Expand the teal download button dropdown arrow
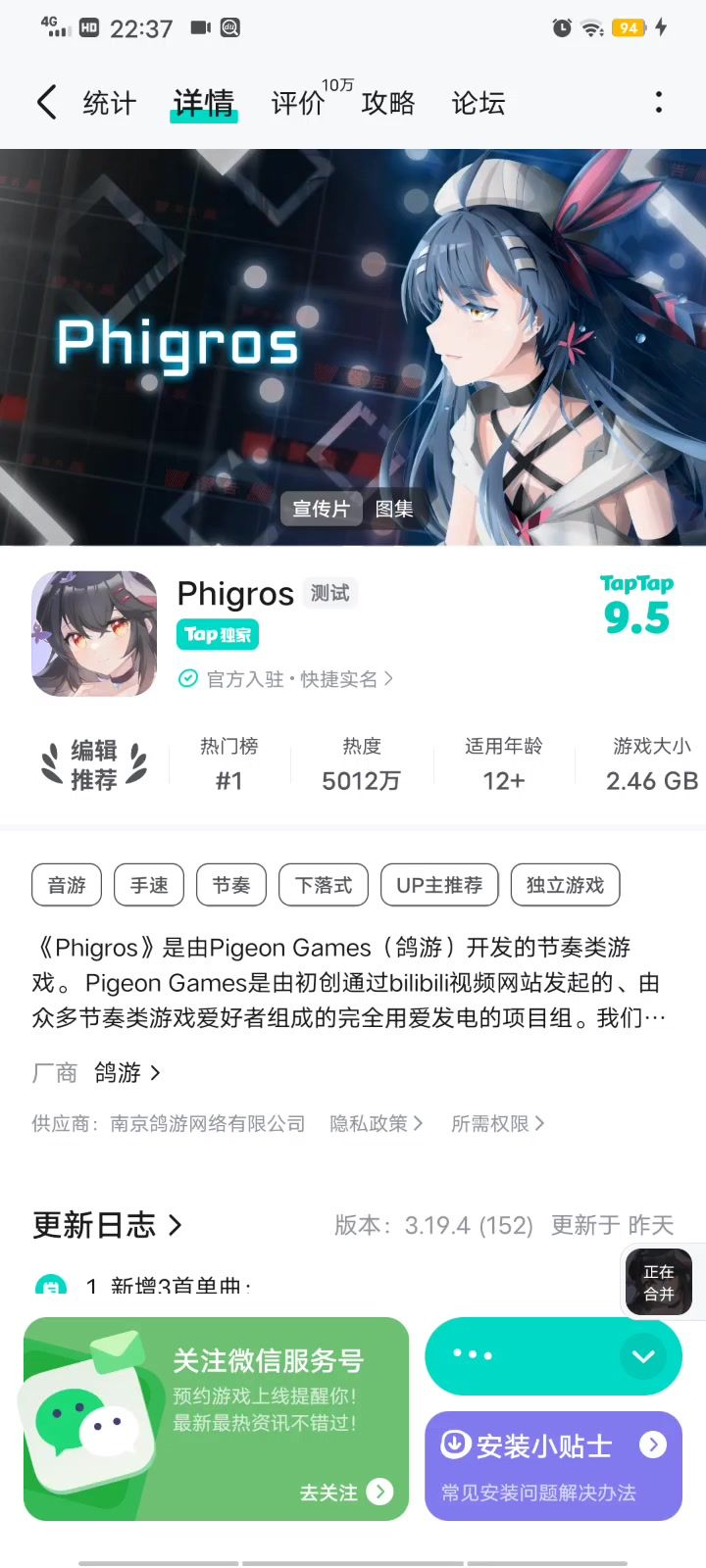The width and height of the screenshot is (706, 1568). point(643,1356)
